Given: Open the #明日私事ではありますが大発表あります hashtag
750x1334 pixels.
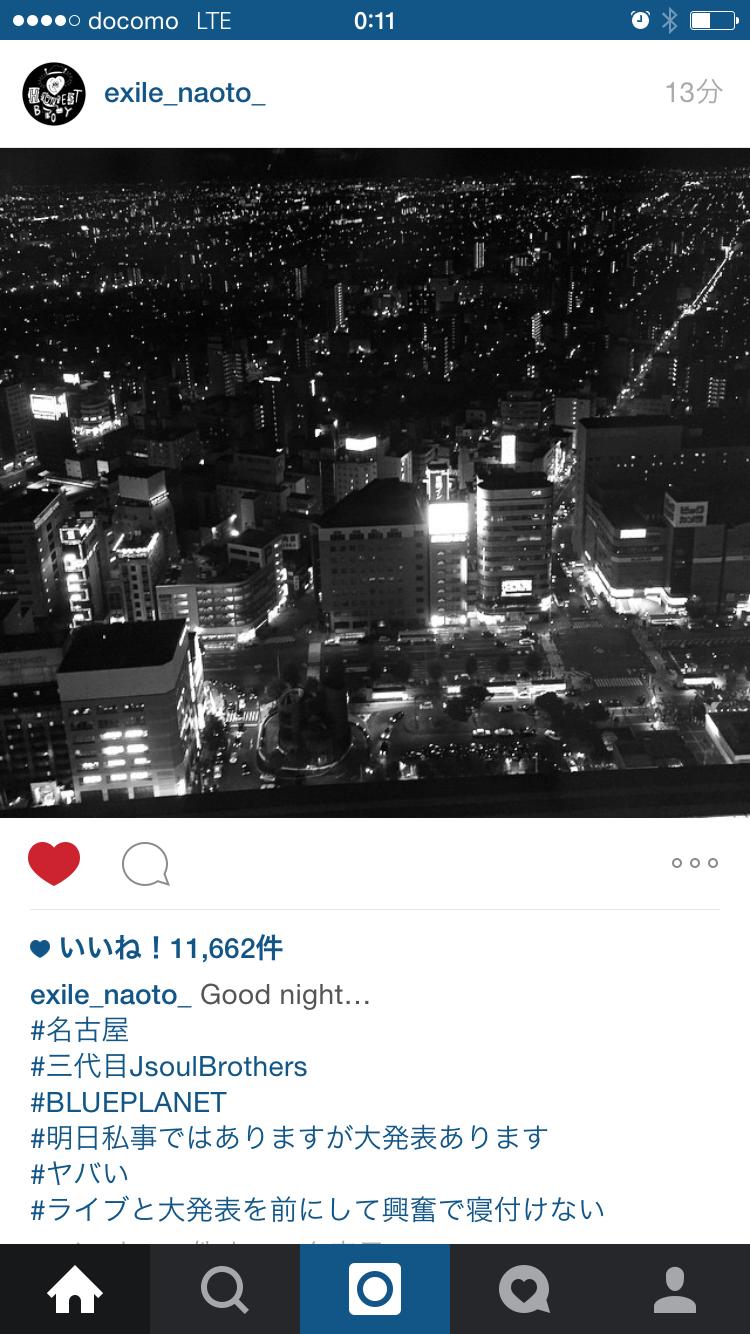Looking at the screenshot, I should [290, 1138].
